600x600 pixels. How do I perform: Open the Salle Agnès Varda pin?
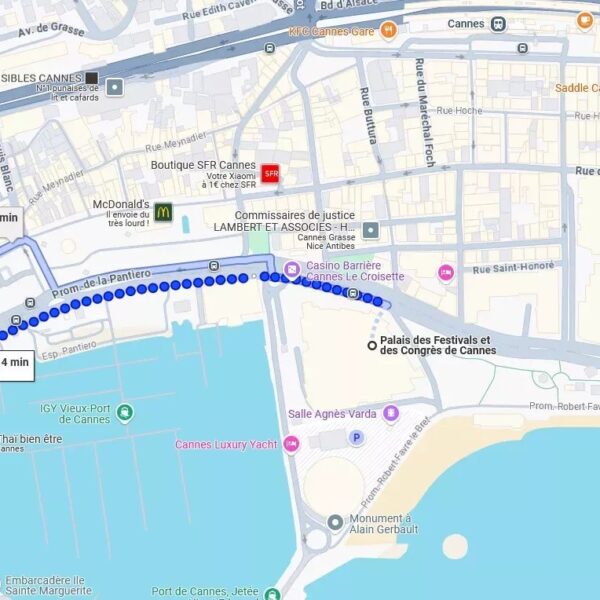point(391,413)
